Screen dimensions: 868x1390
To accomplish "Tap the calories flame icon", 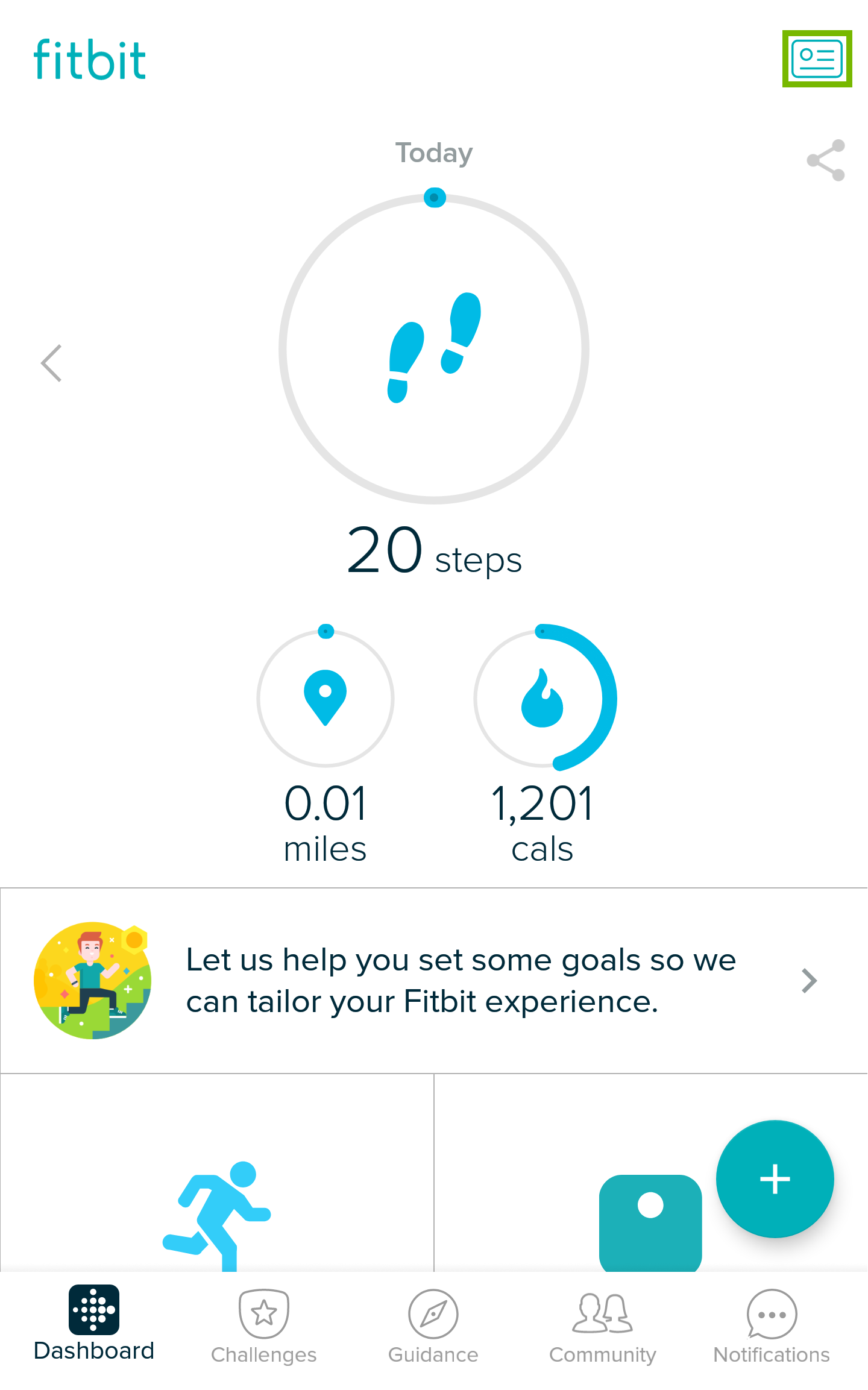I will click(542, 699).
